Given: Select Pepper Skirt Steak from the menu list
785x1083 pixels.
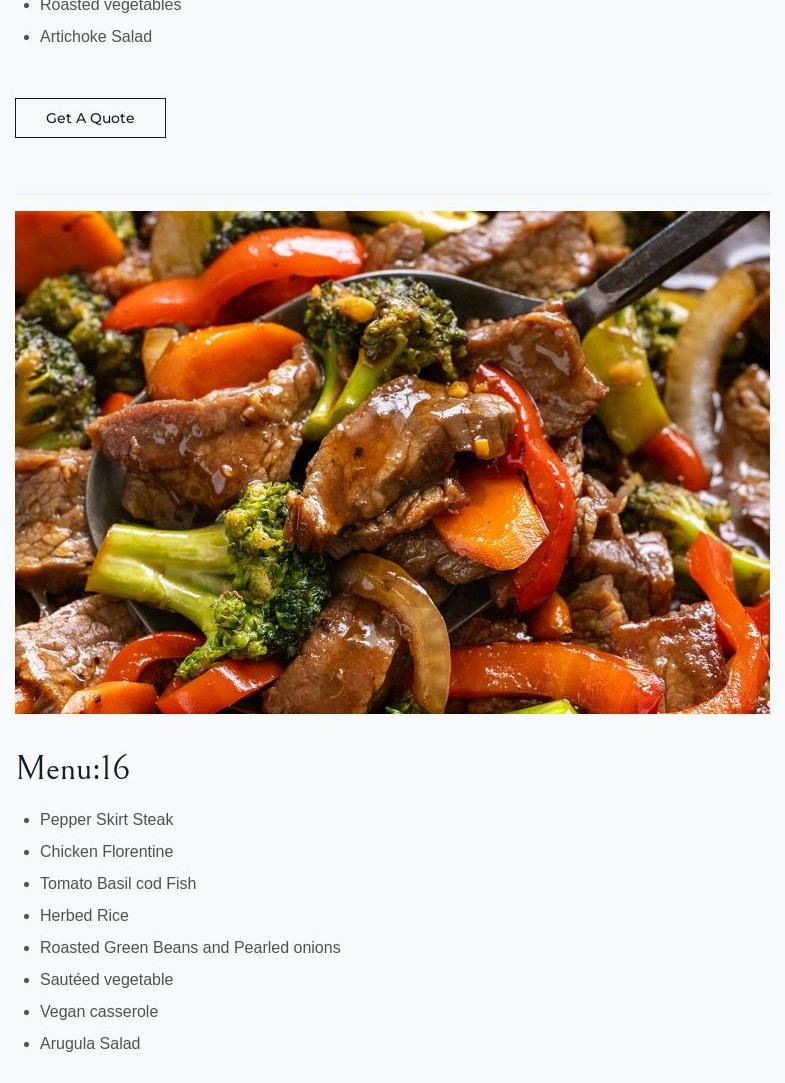Looking at the screenshot, I should tap(107, 819).
